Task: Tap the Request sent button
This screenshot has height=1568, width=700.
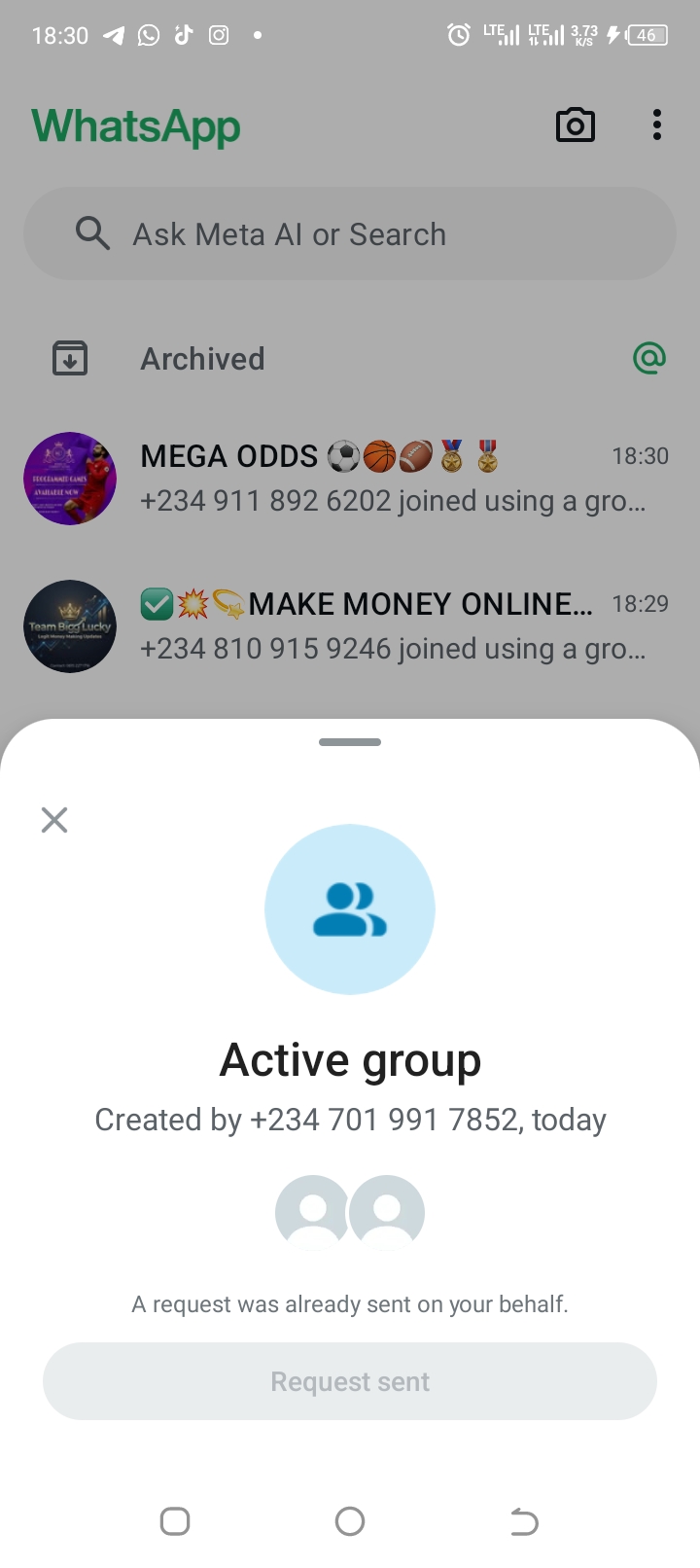Action: pyautogui.click(x=350, y=1381)
